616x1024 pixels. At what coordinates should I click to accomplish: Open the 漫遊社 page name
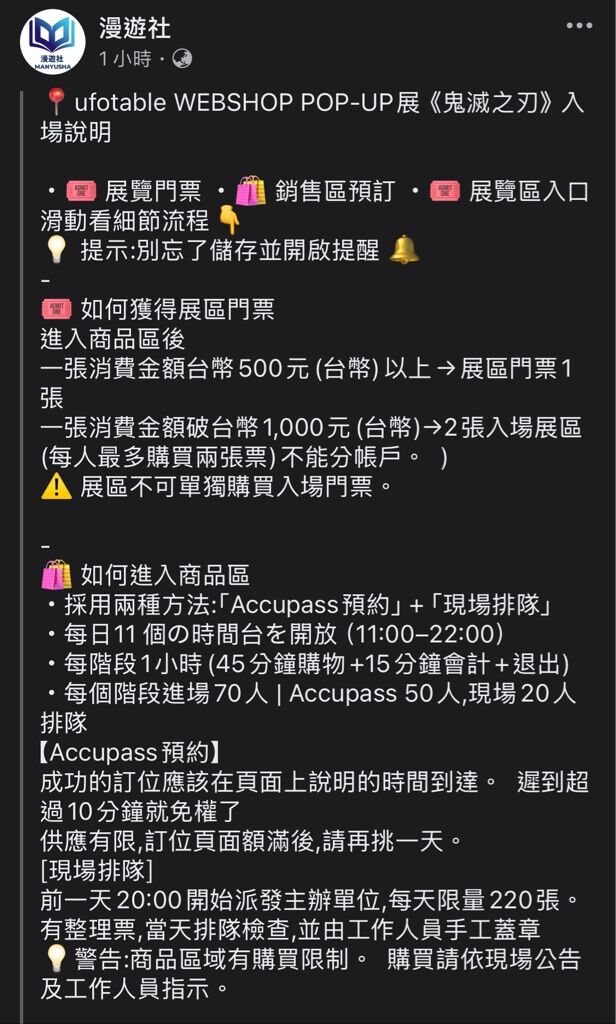135,28
